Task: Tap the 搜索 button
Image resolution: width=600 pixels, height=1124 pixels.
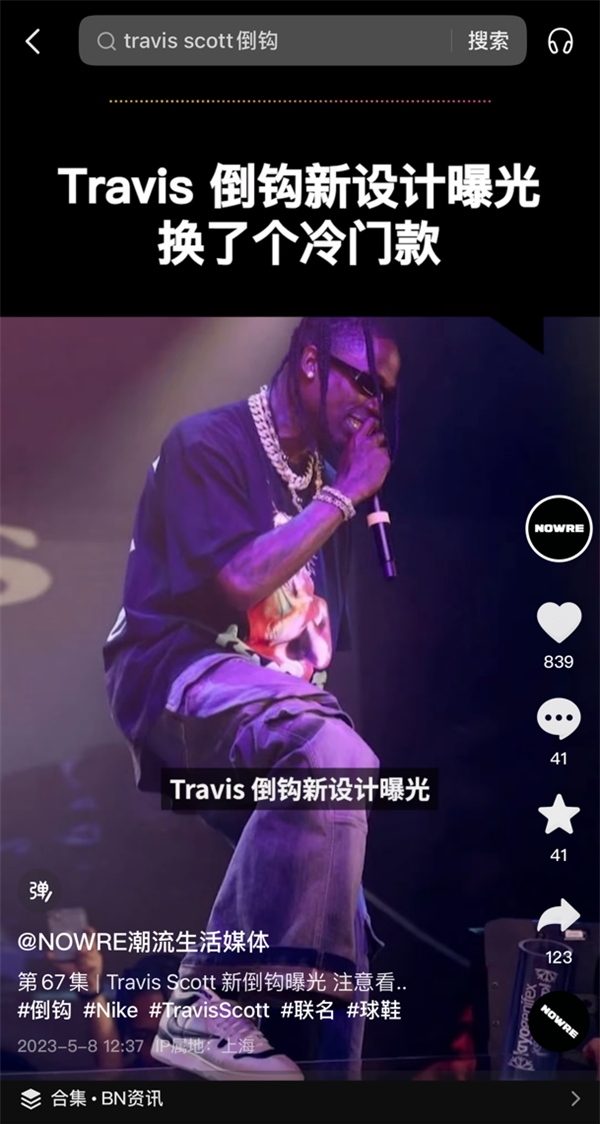Action: point(488,41)
